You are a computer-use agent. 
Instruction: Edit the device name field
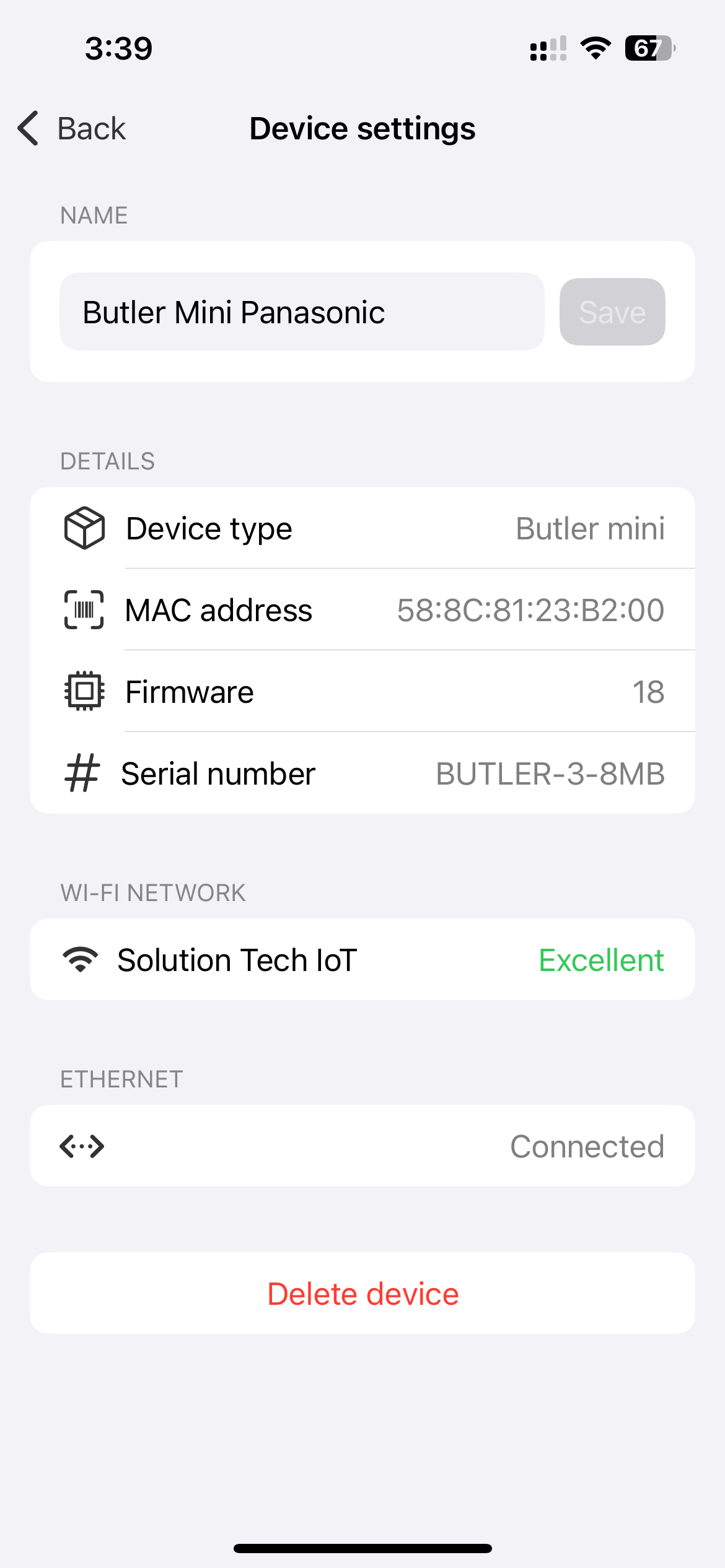point(302,312)
